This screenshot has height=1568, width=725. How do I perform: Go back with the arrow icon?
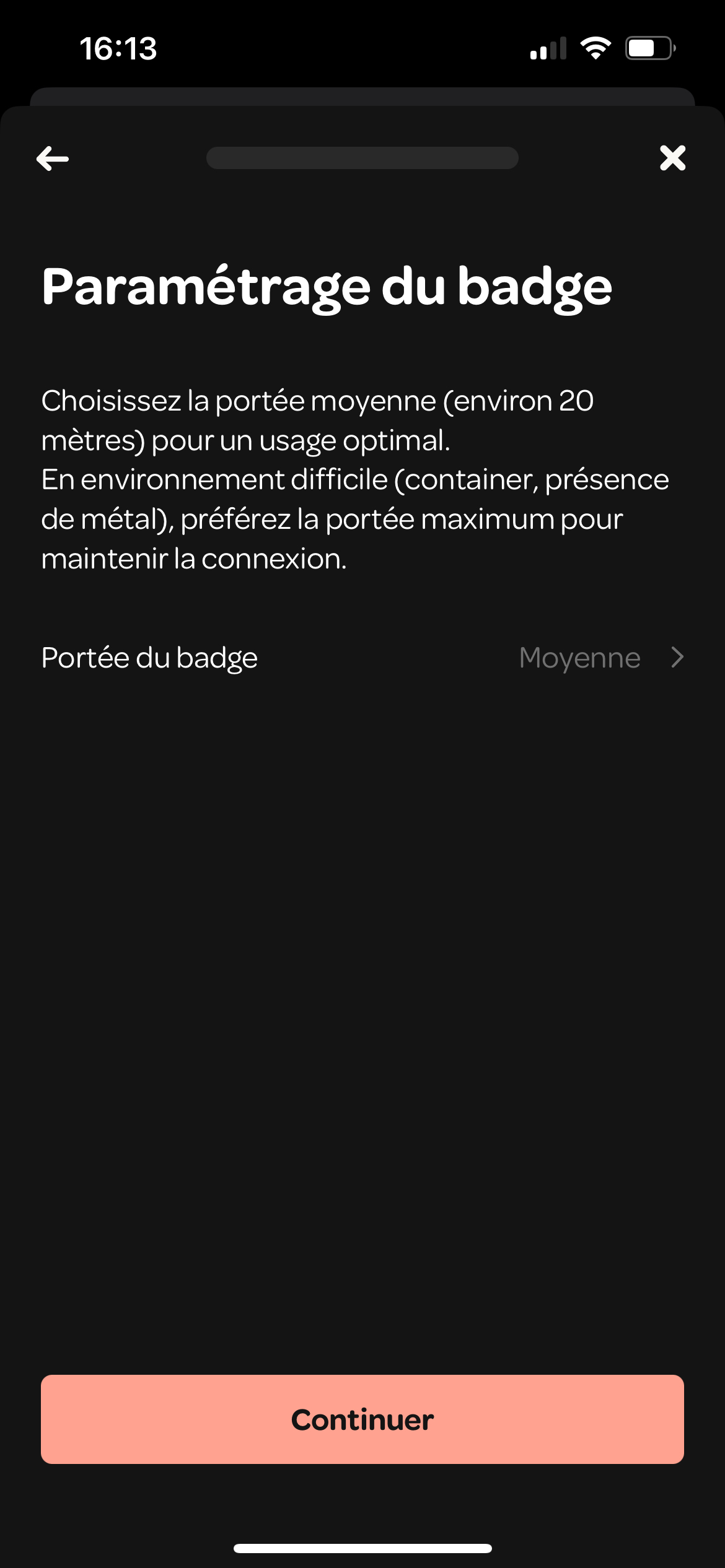click(x=53, y=159)
